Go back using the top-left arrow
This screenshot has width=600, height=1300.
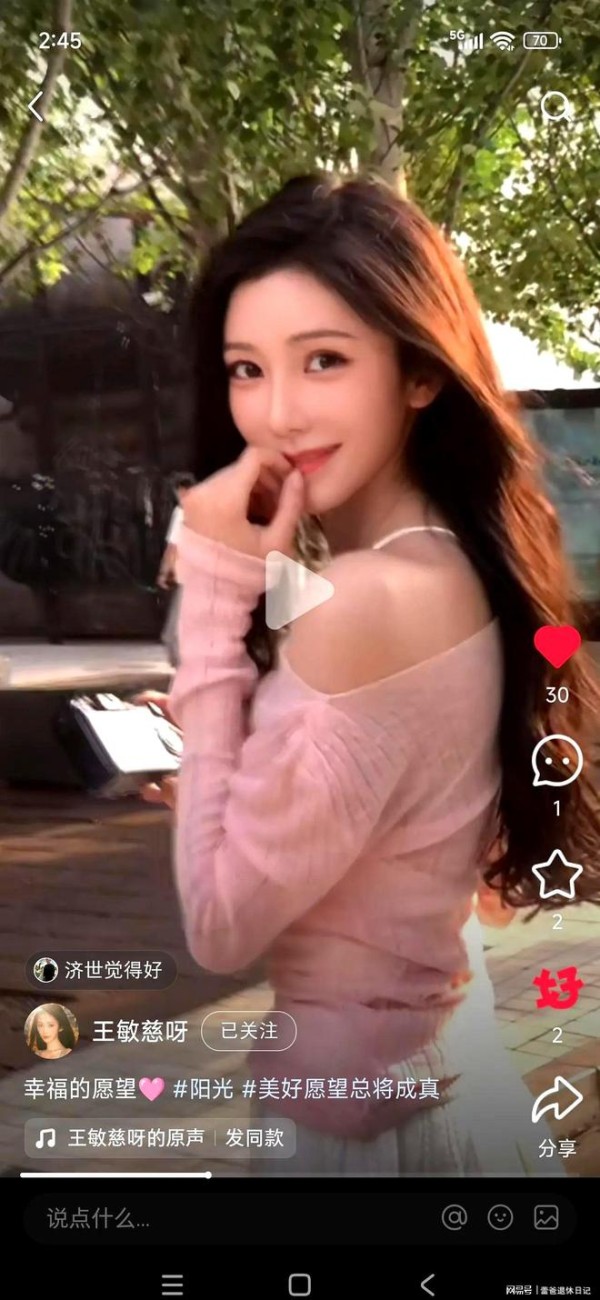pos(36,107)
